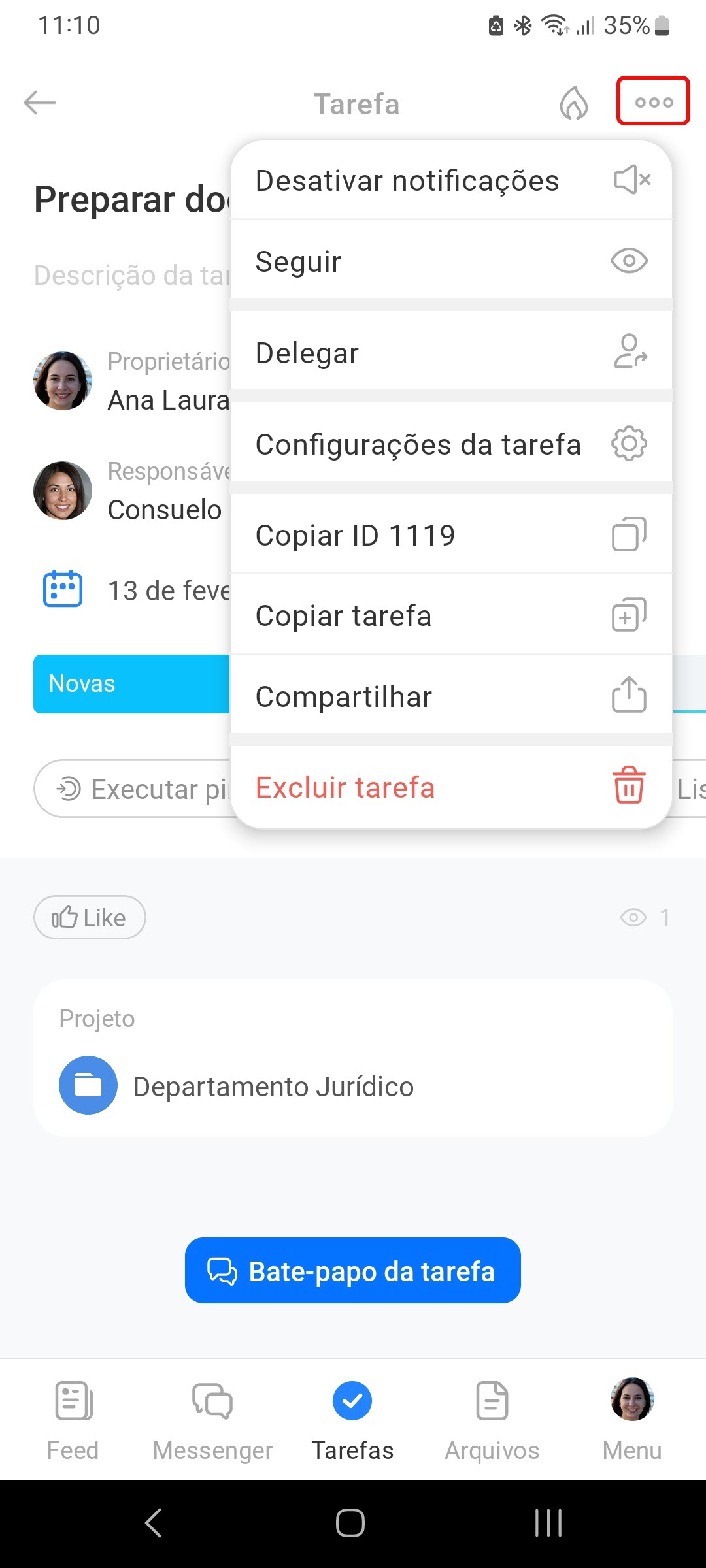Tap the system home button
Viewport: 706px width, 1568px height.
click(350, 1523)
